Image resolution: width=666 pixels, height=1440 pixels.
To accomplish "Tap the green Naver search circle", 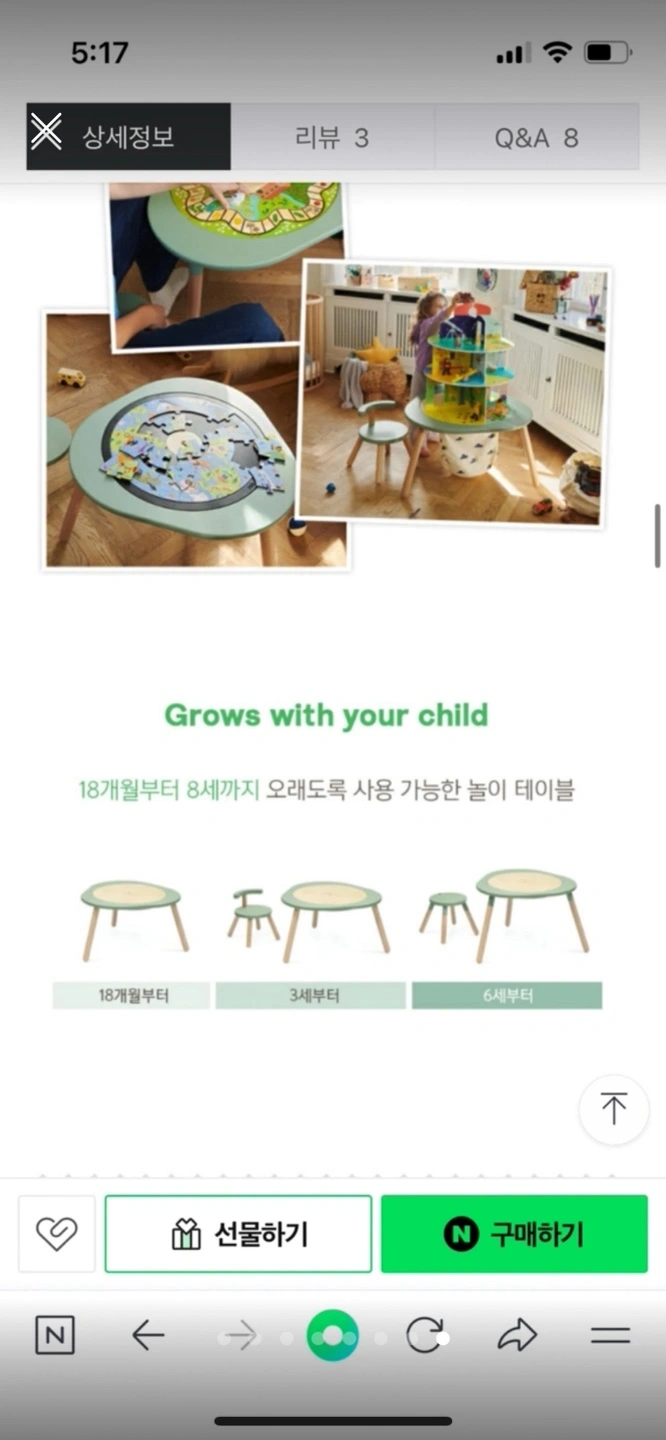I will point(332,1336).
